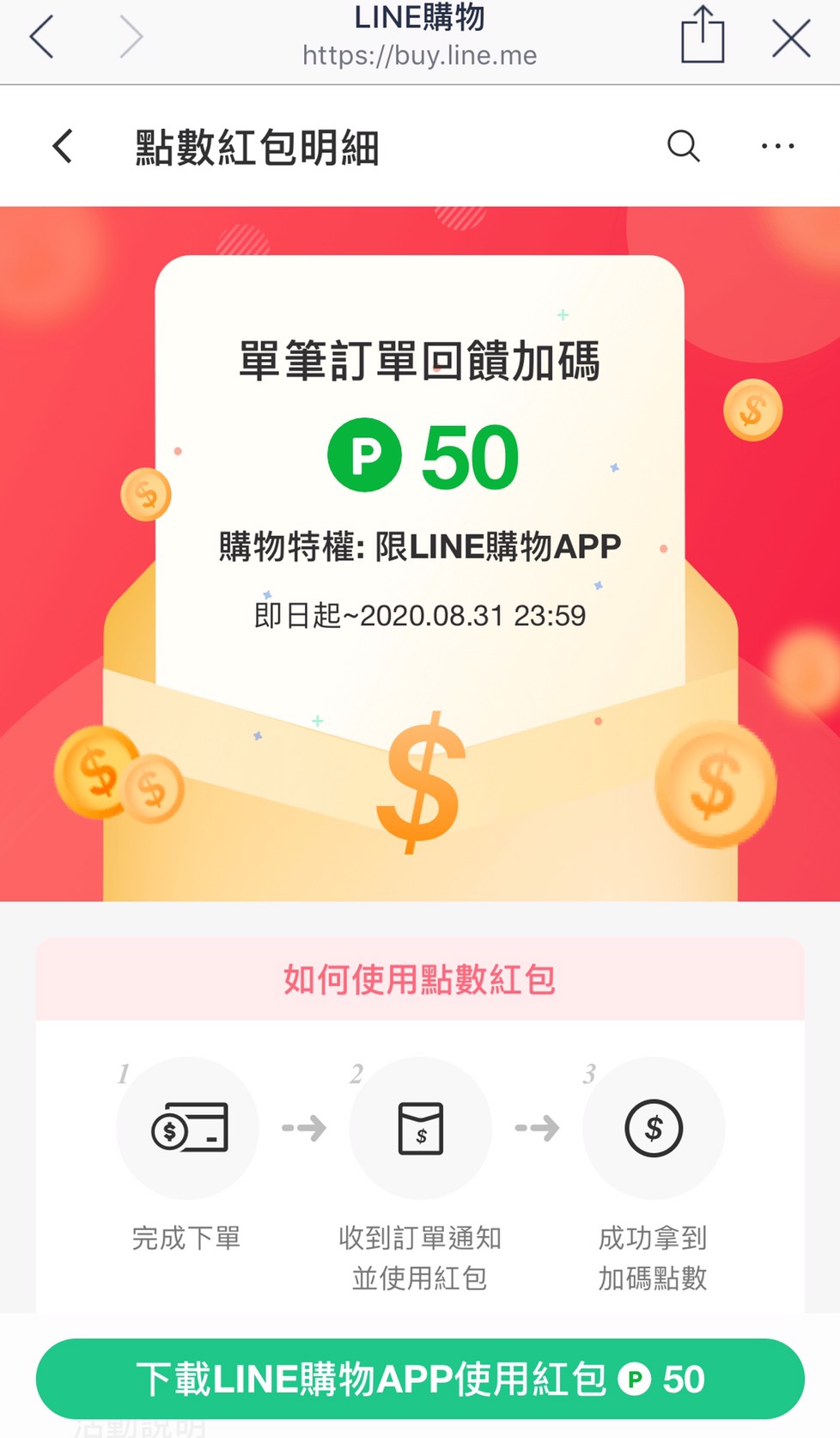Open the search magnifier icon
The image size is (840, 1438).
click(x=684, y=146)
